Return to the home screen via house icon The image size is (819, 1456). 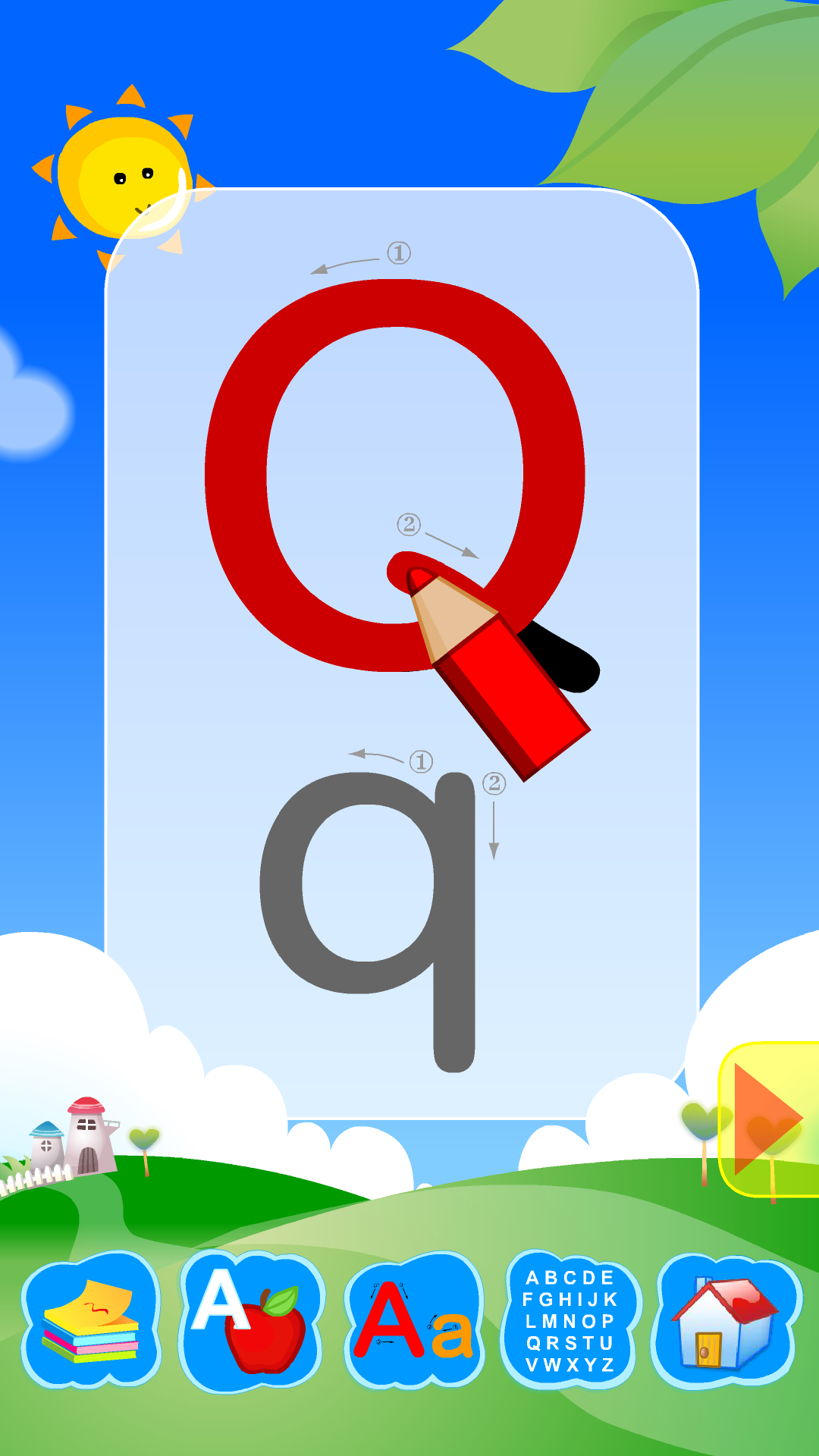726,1320
